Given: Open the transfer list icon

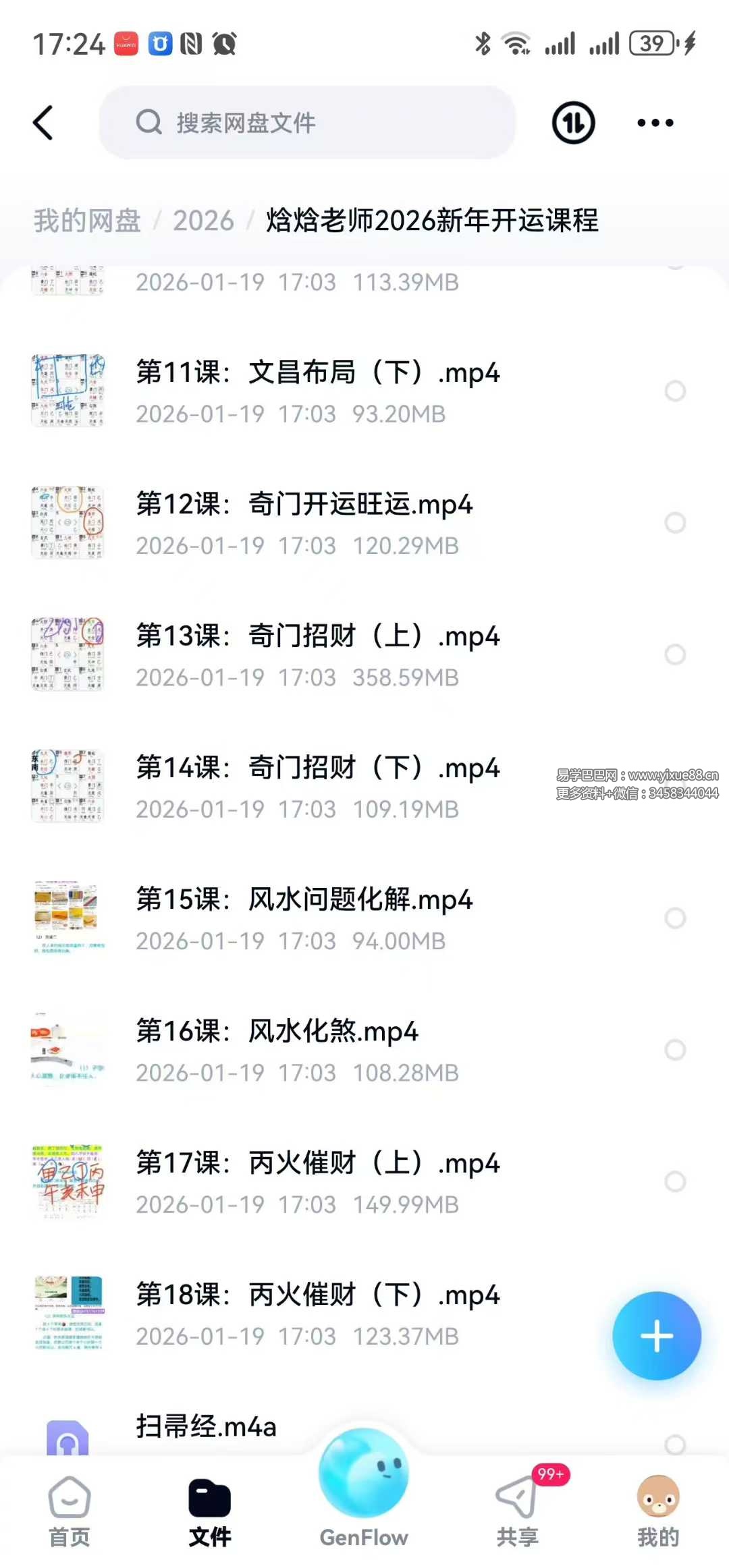Looking at the screenshot, I should coord(573,123).
